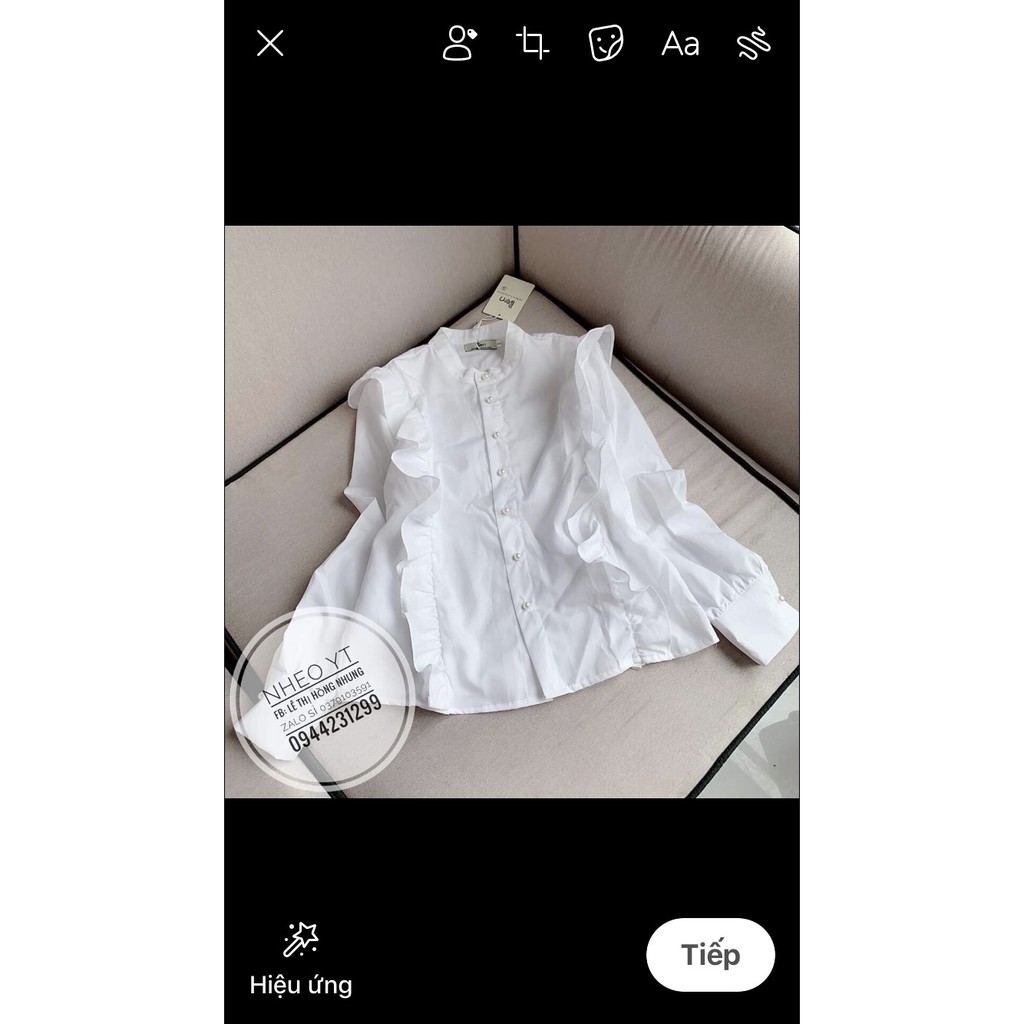Add text with the Aa tool

[x=680, y=43]
